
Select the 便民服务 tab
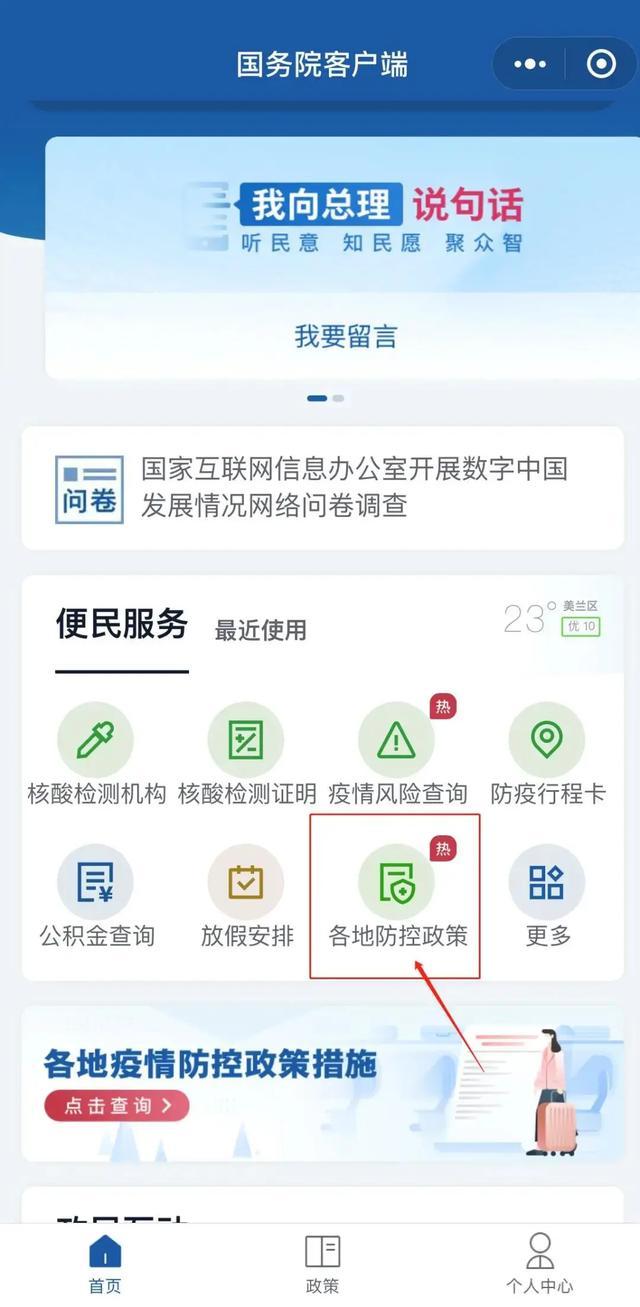pos(121,625)
